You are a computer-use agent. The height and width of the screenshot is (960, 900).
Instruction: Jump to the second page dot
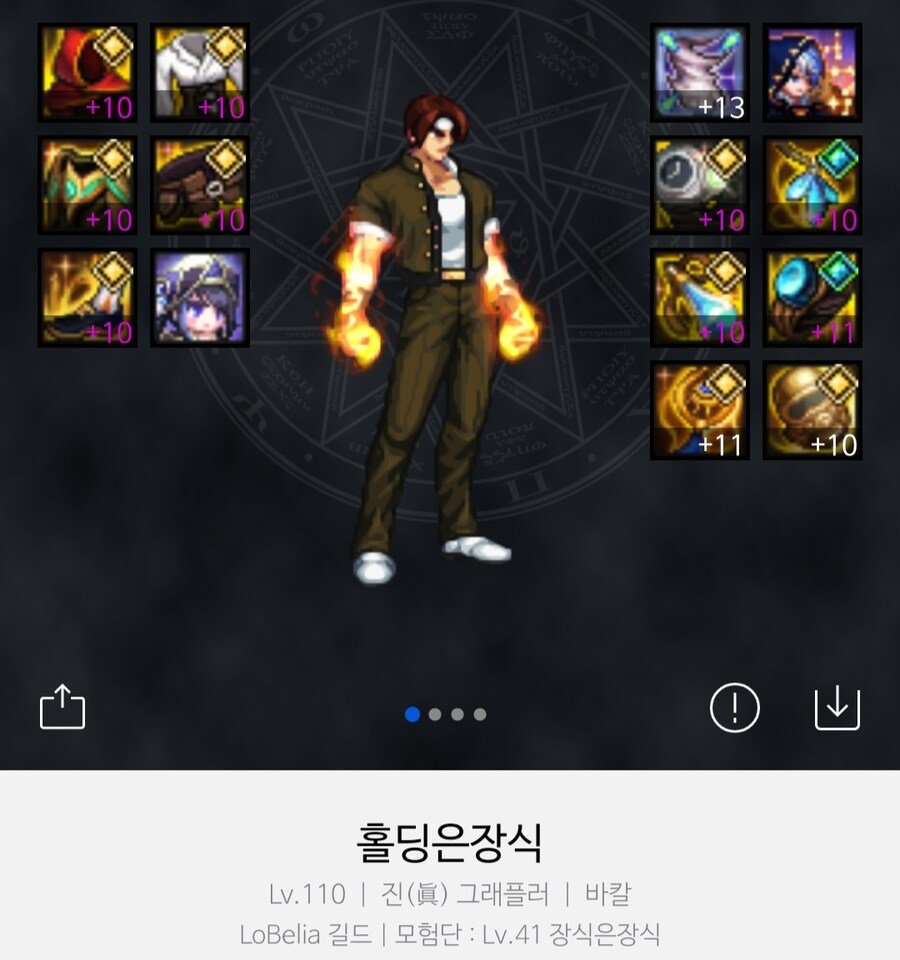click(x=435, y=714)
